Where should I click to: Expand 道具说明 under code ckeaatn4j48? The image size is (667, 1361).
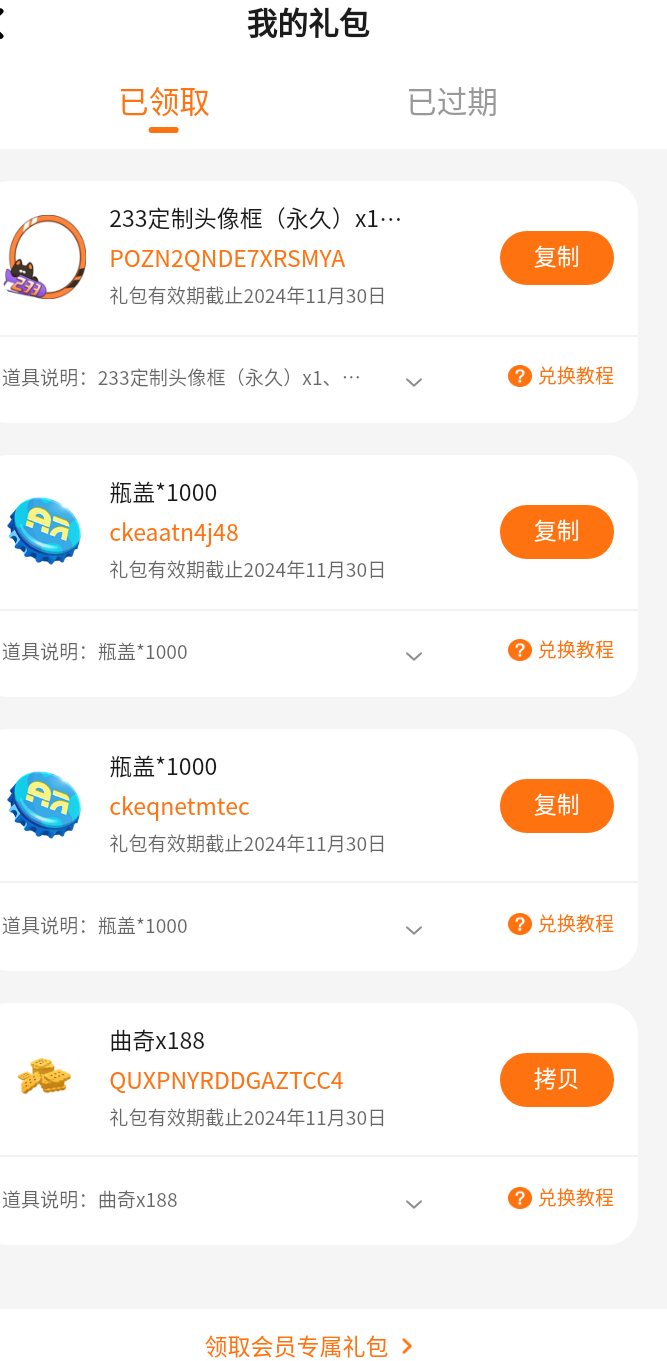(414, 655)
